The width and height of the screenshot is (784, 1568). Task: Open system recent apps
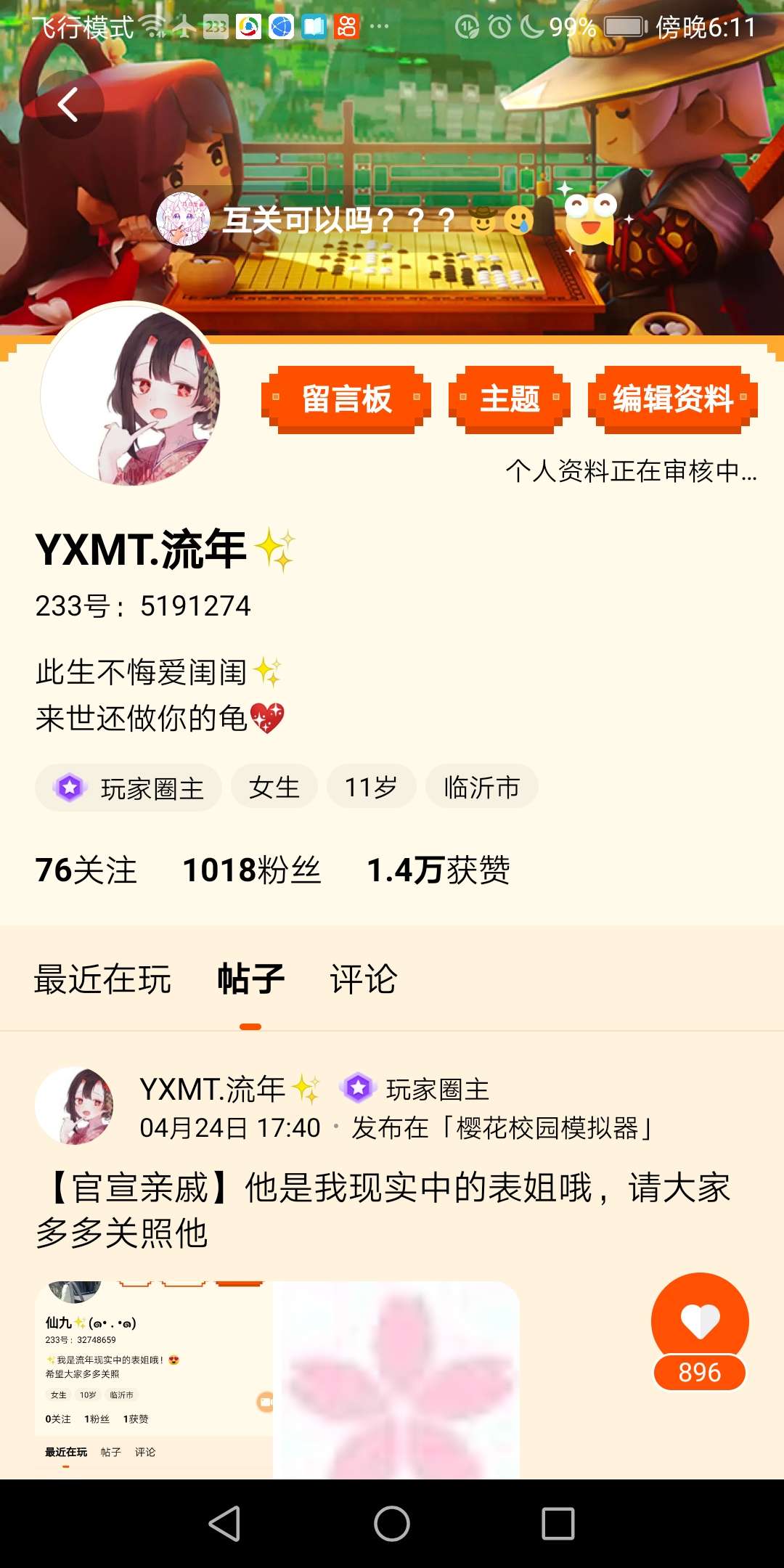558,1523
